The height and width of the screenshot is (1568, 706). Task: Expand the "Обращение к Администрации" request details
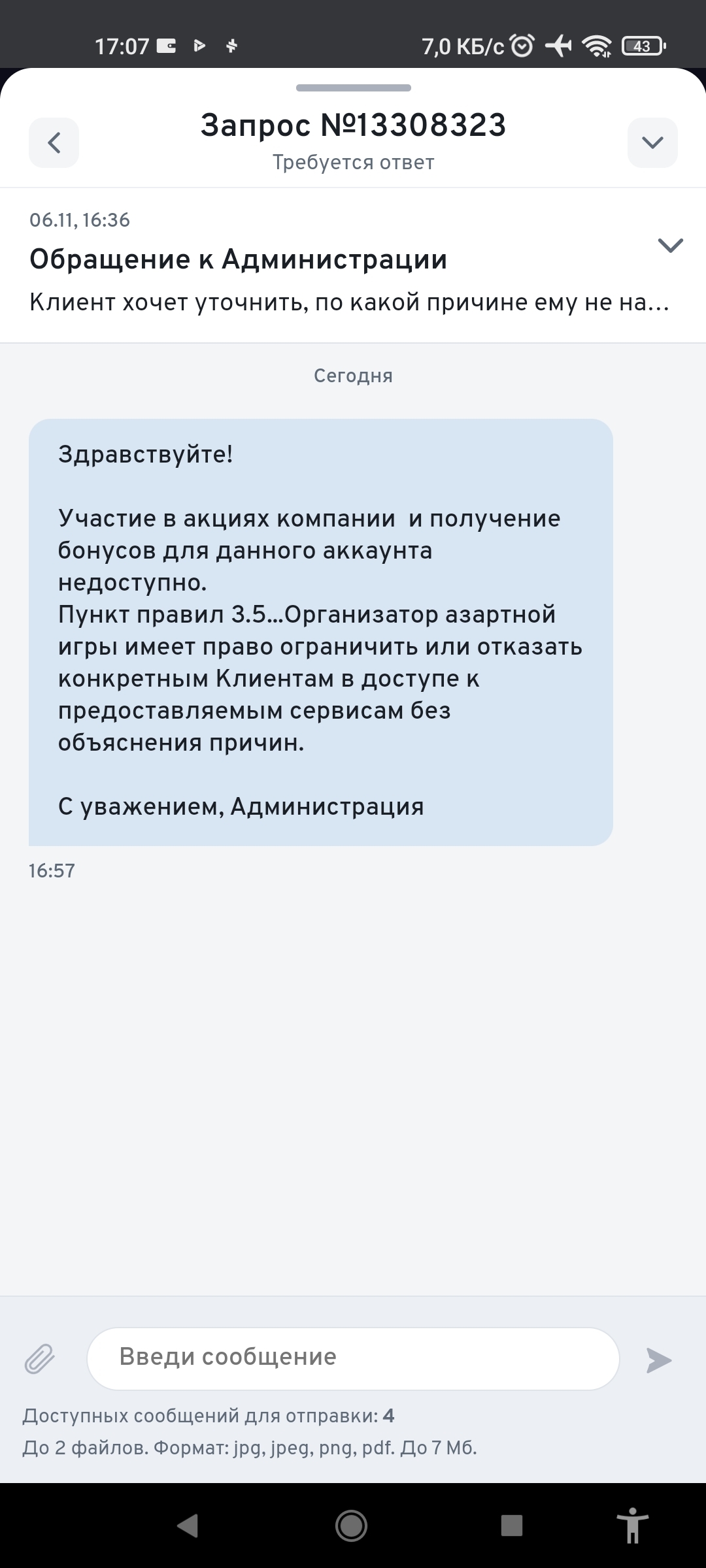[670, 245]
